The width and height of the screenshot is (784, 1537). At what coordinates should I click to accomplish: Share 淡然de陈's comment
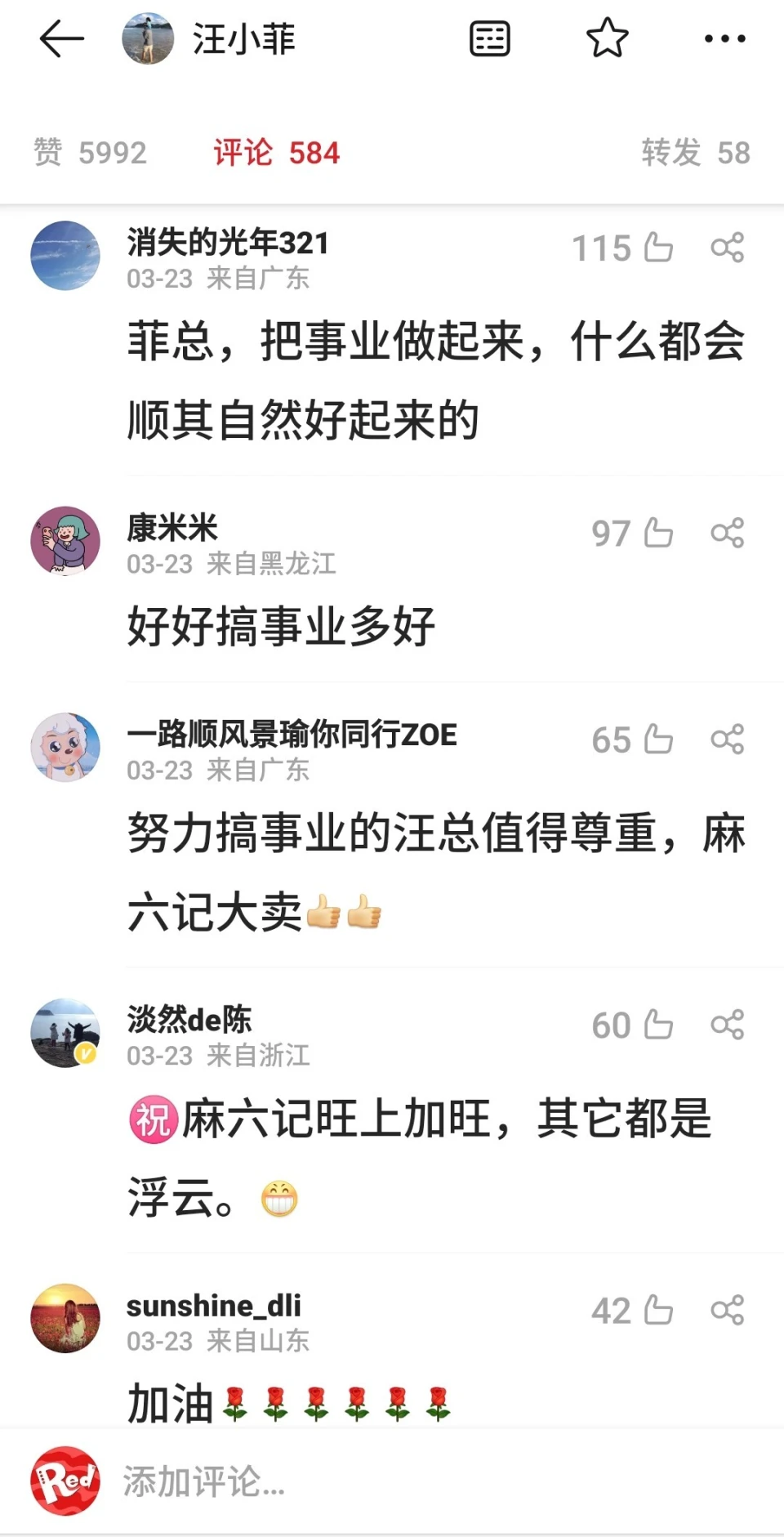(728, 1025)
